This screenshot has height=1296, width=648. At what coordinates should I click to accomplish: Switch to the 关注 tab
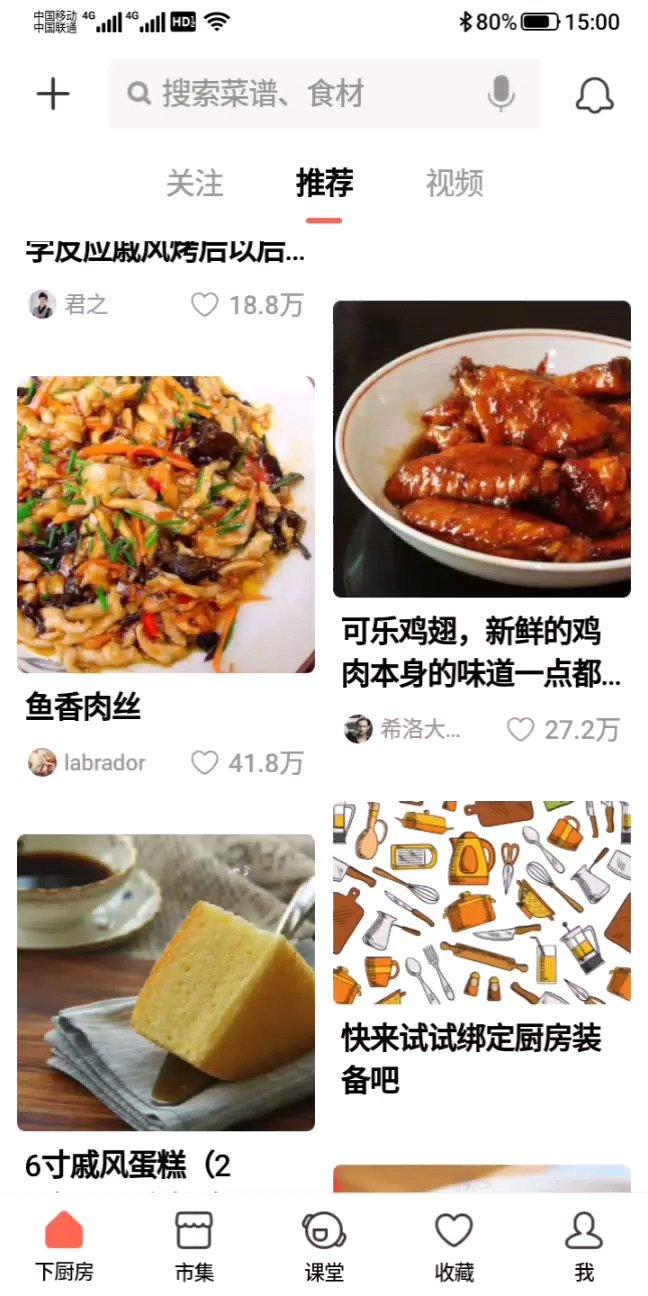click(x=194, y=183)
